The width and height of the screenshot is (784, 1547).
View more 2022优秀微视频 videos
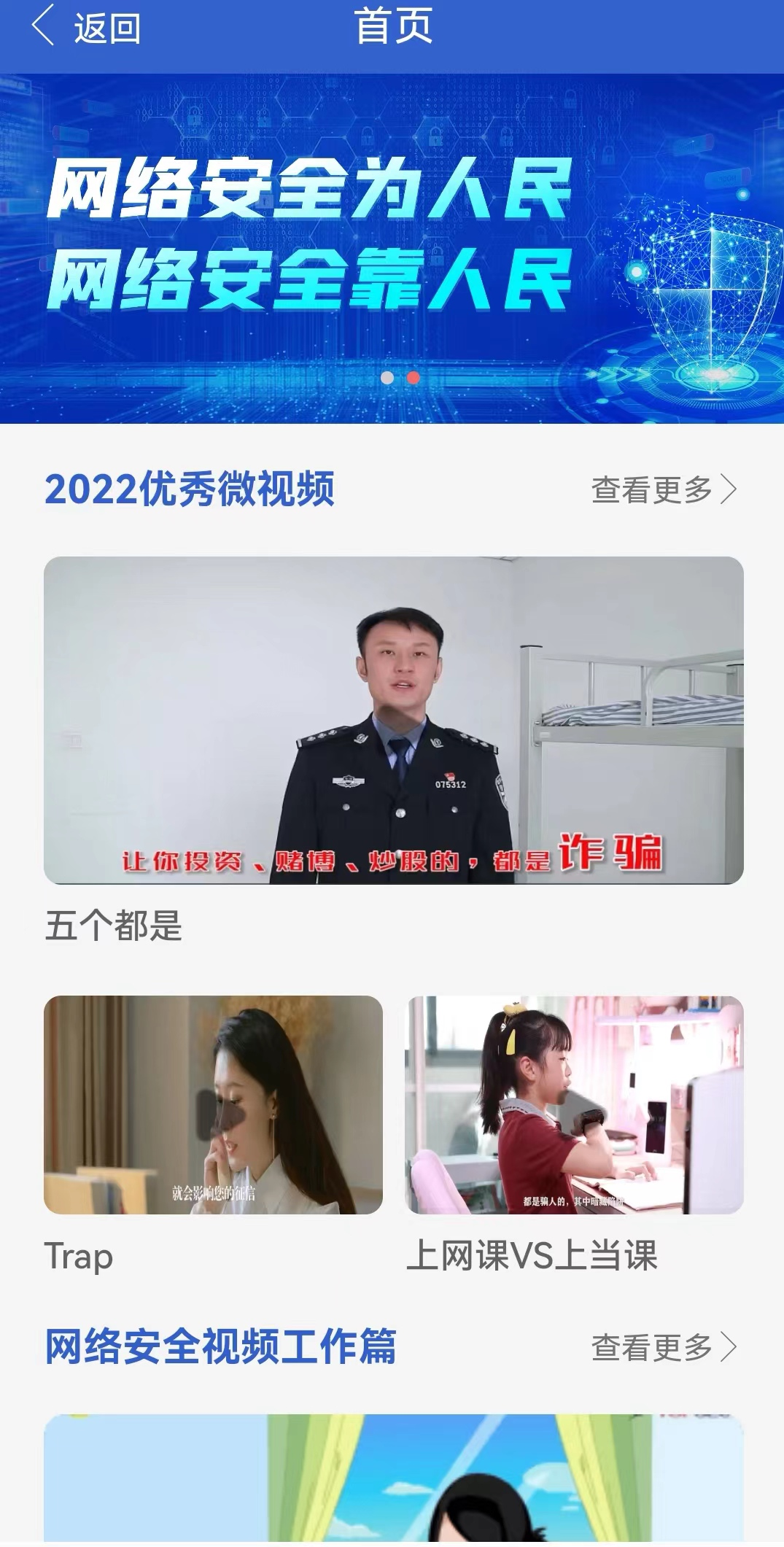(664, 489)
